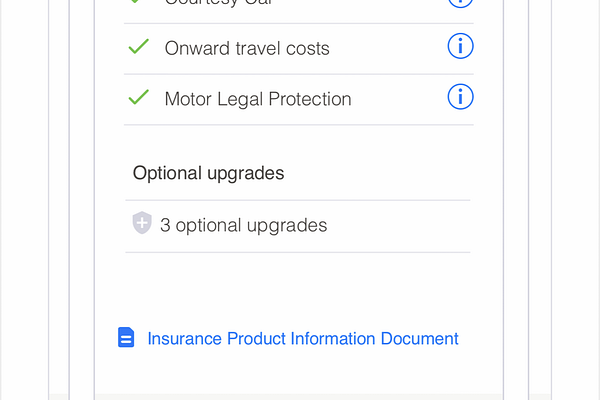Open Insurance Product Information Document link
This screenshot has width=600, height=400.
click(302, 338)
